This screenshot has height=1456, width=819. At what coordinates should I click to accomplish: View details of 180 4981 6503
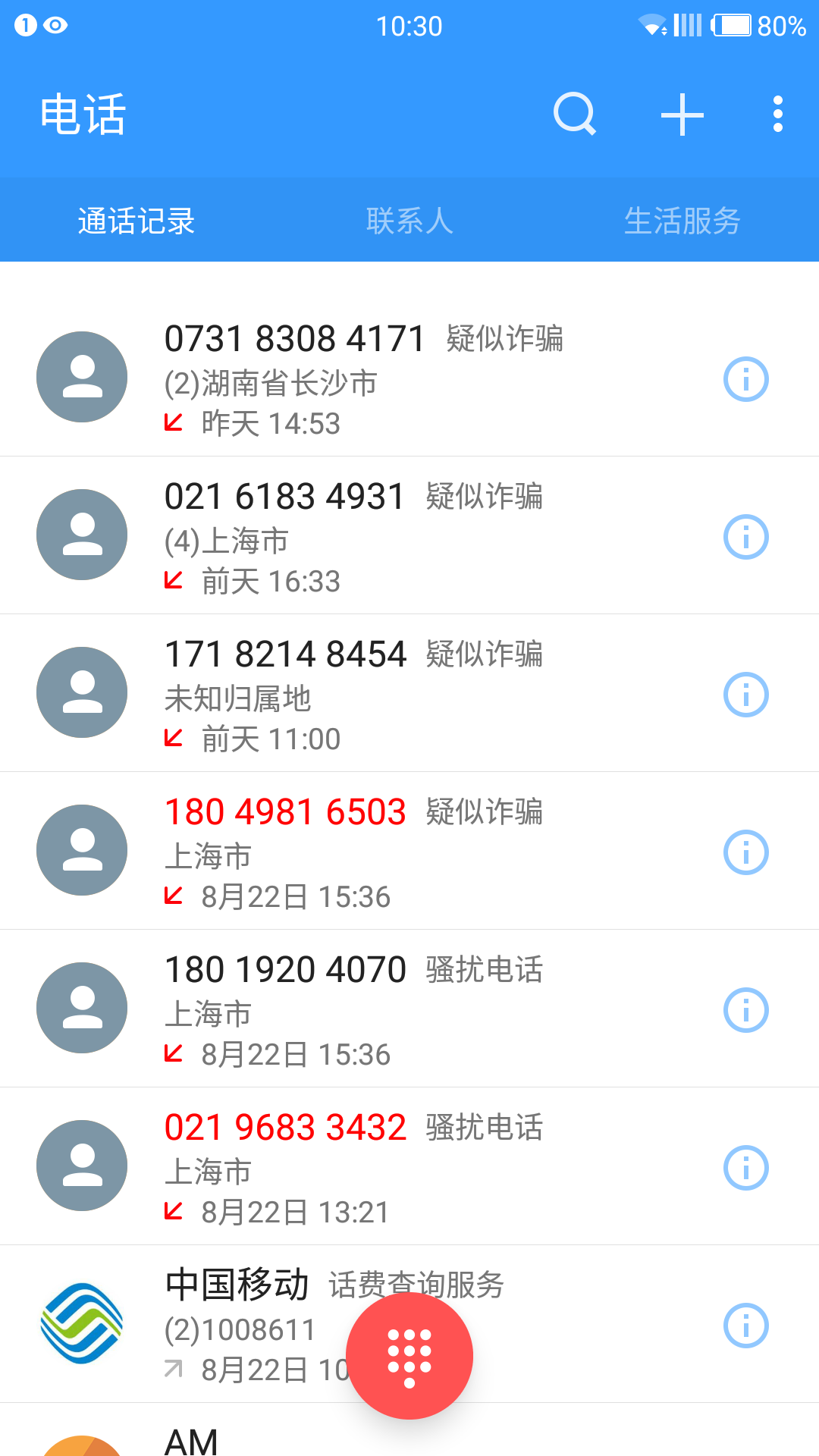point(745,852)
